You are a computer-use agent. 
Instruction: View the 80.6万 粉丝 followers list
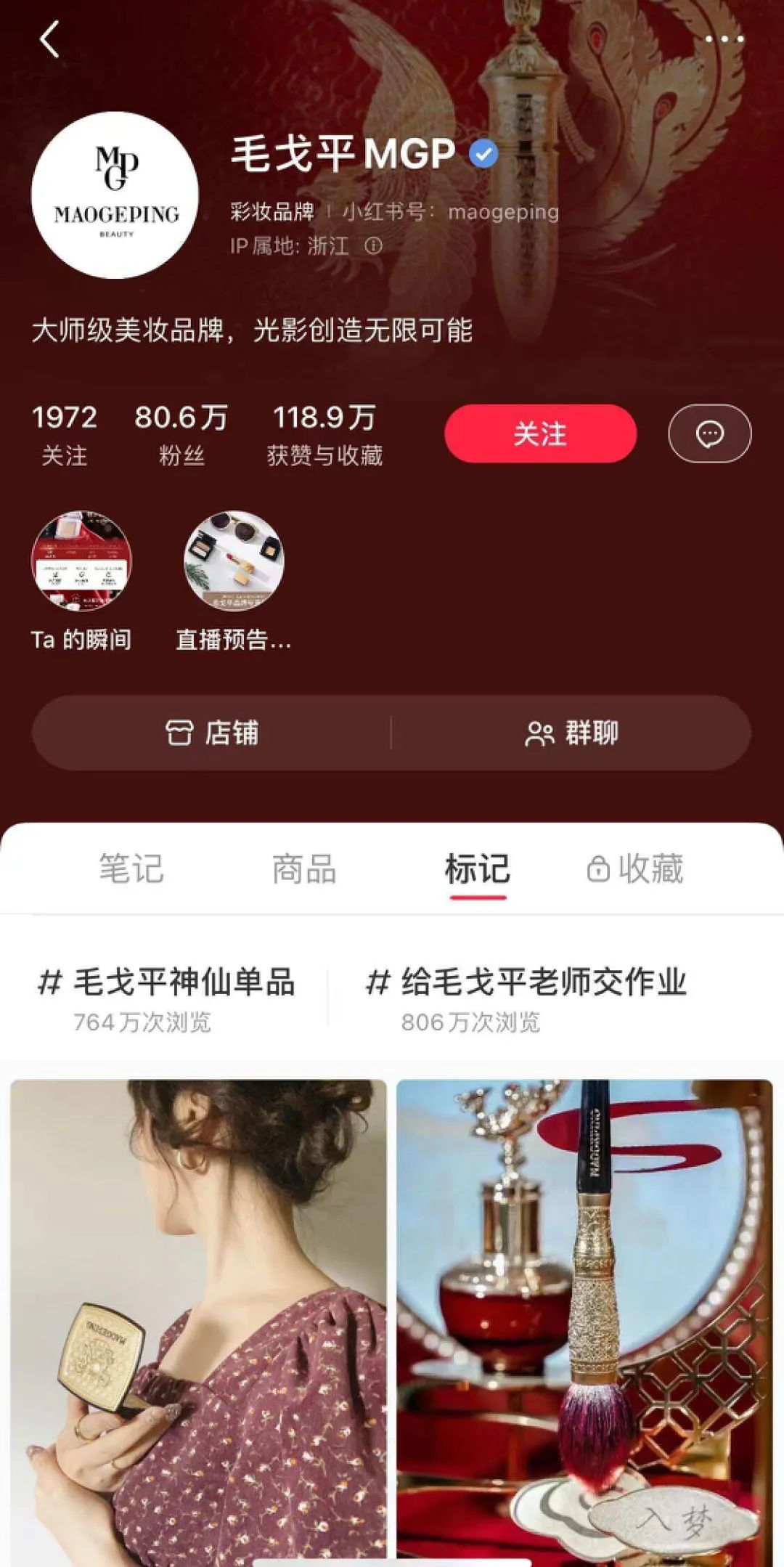point(181,434)
